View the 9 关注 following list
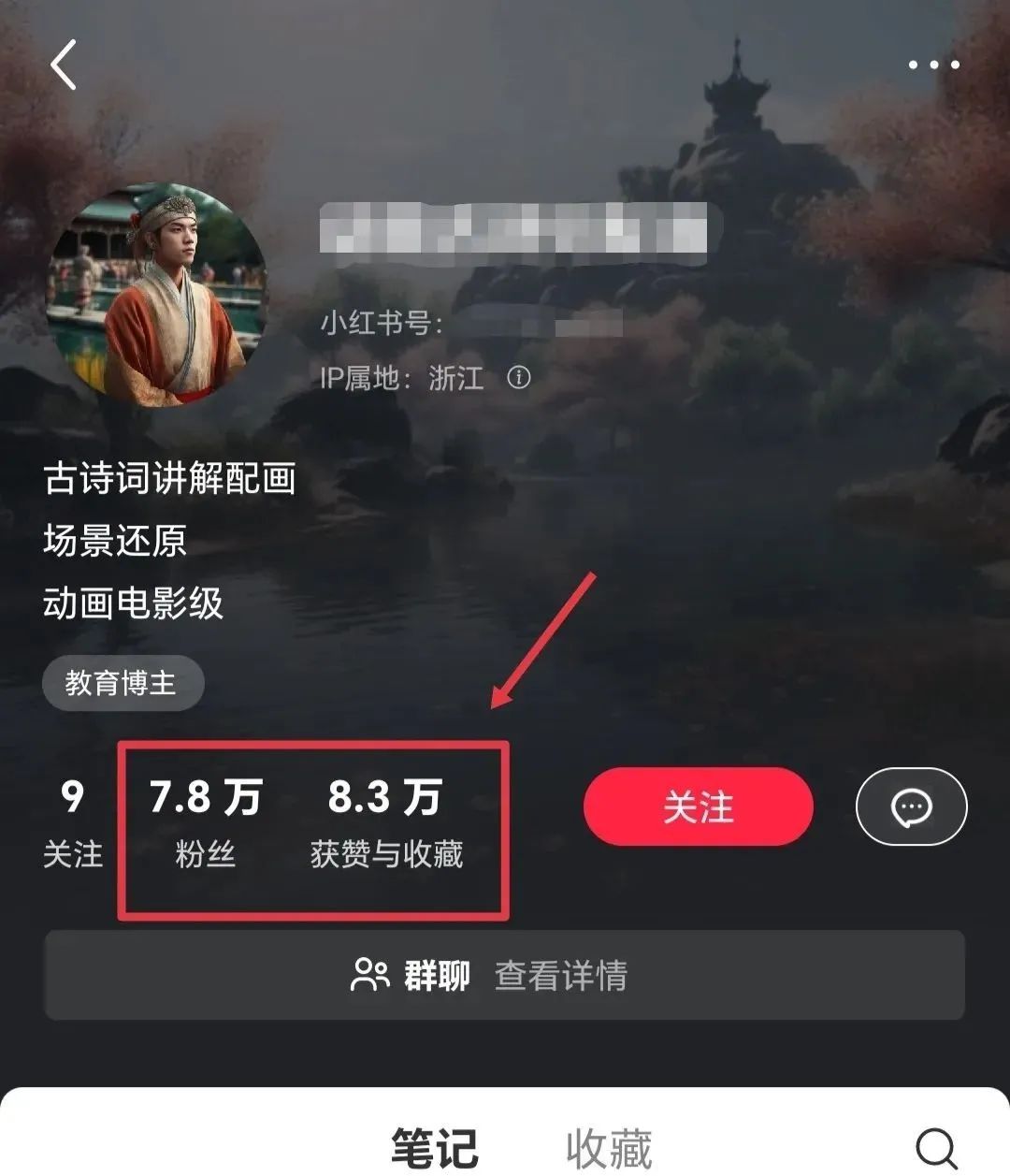 [73, 822]
